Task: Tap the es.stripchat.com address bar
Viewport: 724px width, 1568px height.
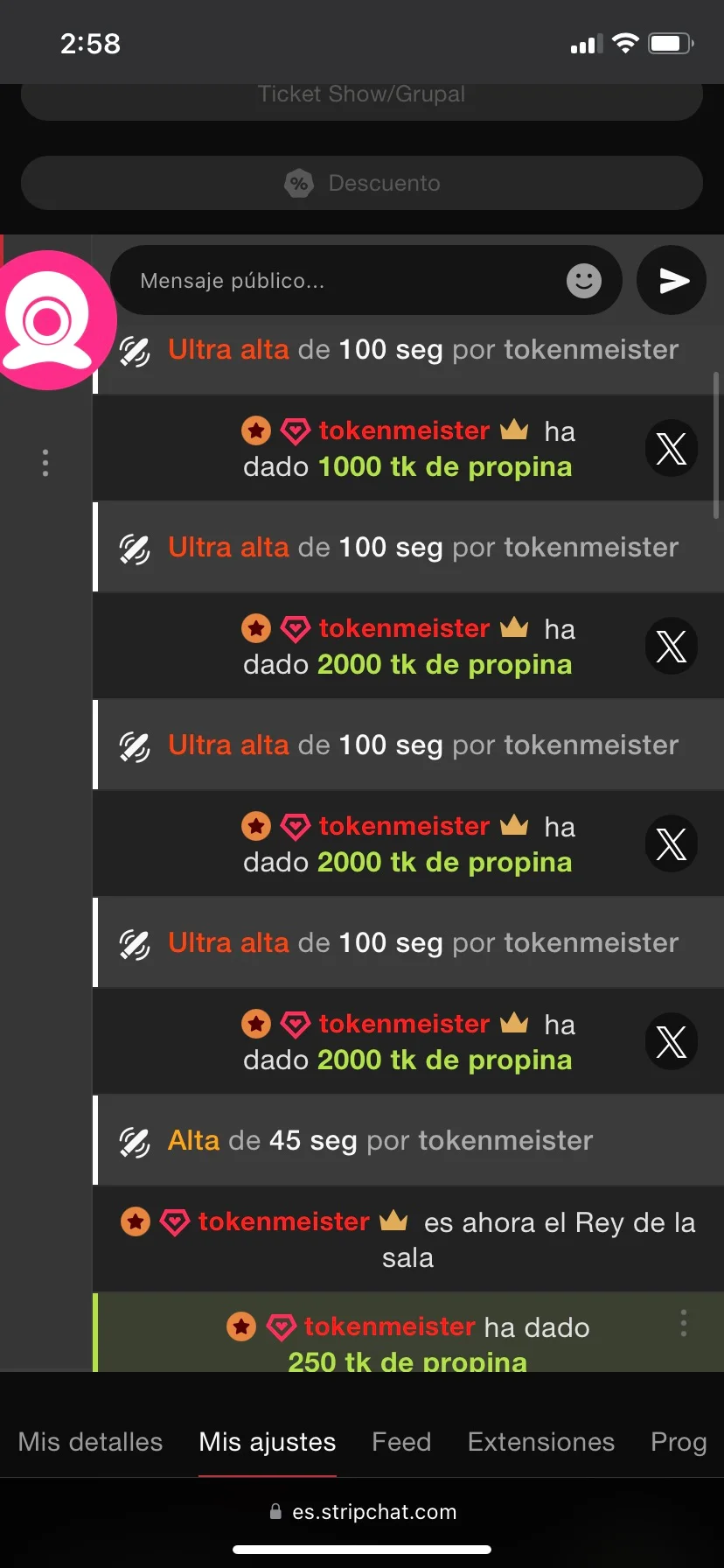Action: 362,1512
